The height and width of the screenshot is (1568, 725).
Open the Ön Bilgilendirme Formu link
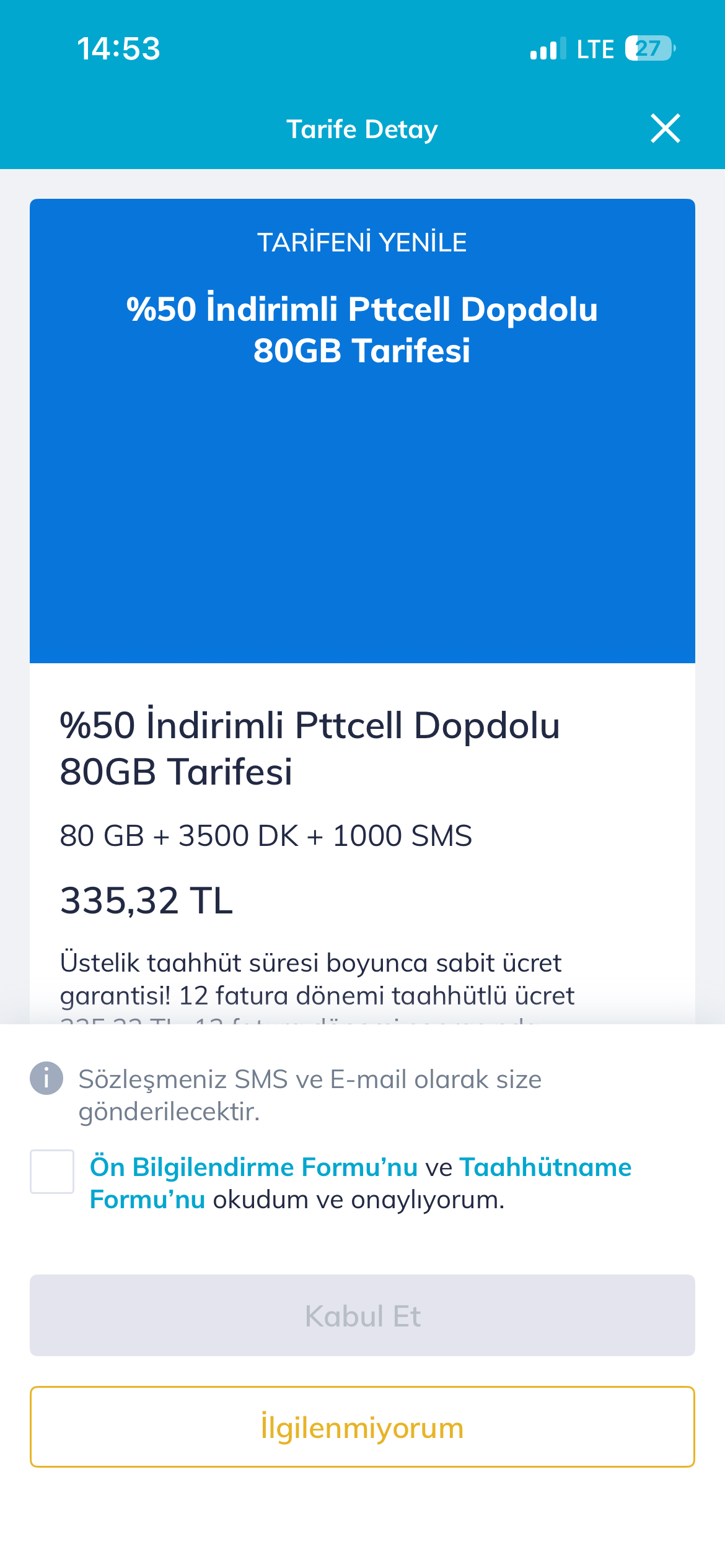coord(253,1167)
